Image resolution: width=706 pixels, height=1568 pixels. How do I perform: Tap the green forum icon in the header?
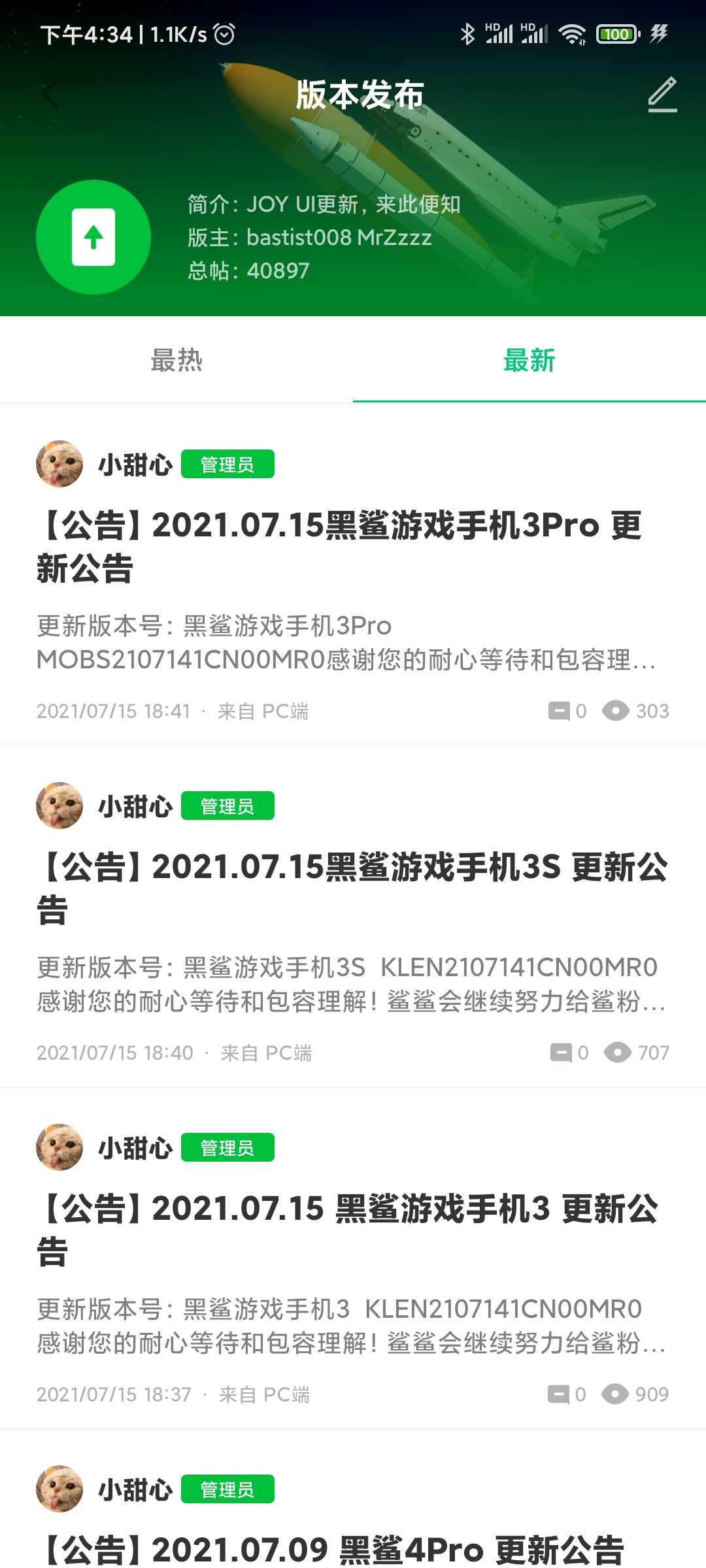[x=93, y=237]
